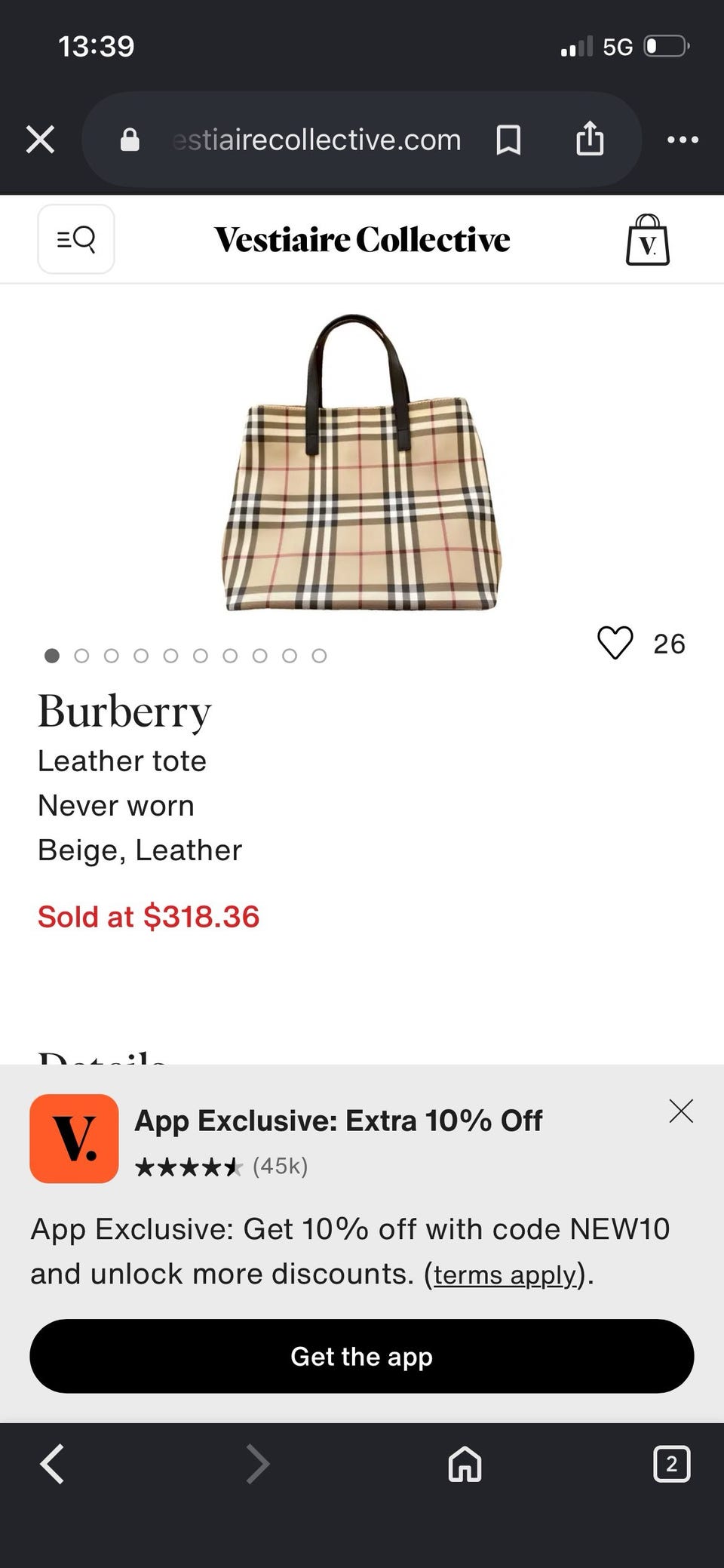Open the Burberry tote product photo
The width and height of the screenshot is (724, 1568).
coord(362,463)
